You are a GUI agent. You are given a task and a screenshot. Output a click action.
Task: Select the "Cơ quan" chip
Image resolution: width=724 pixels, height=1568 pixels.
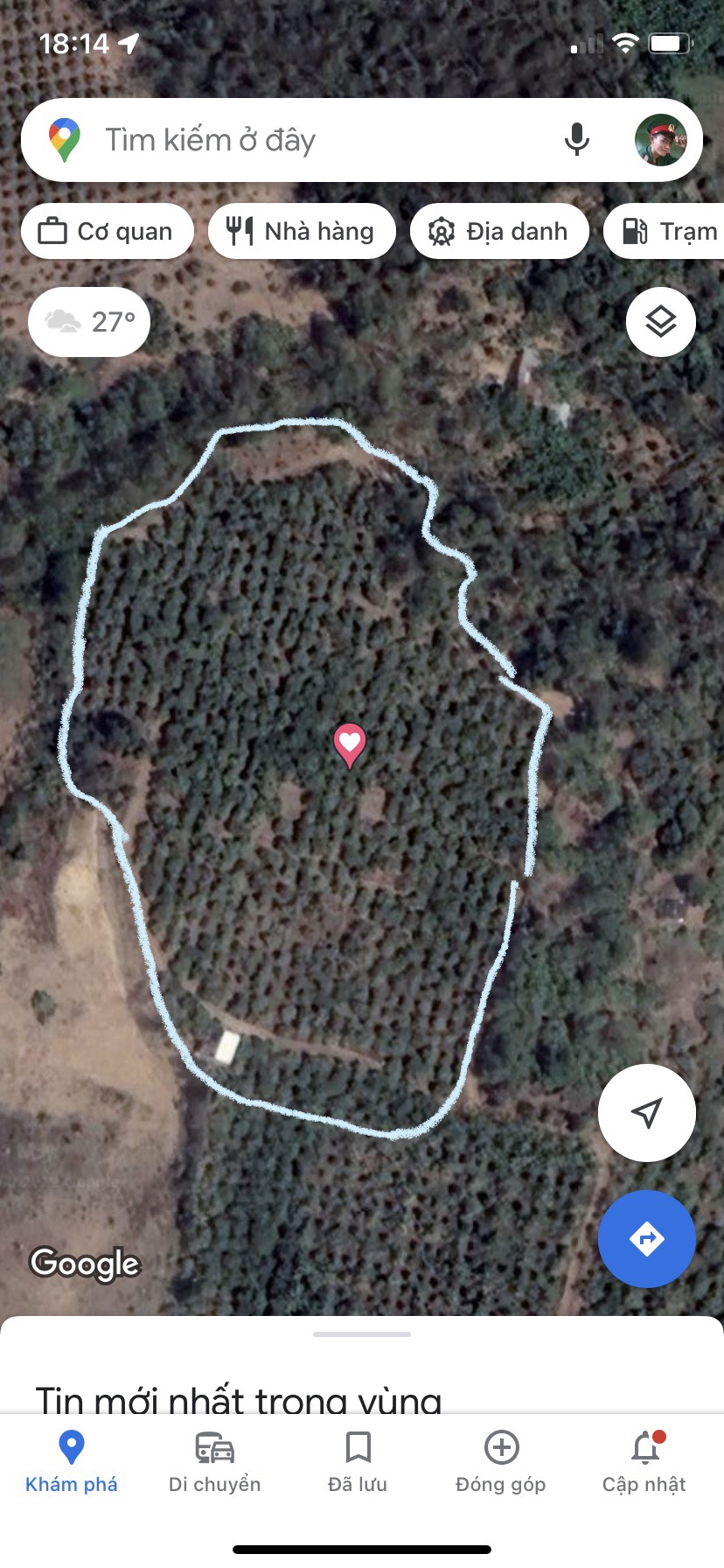point(107,231)
